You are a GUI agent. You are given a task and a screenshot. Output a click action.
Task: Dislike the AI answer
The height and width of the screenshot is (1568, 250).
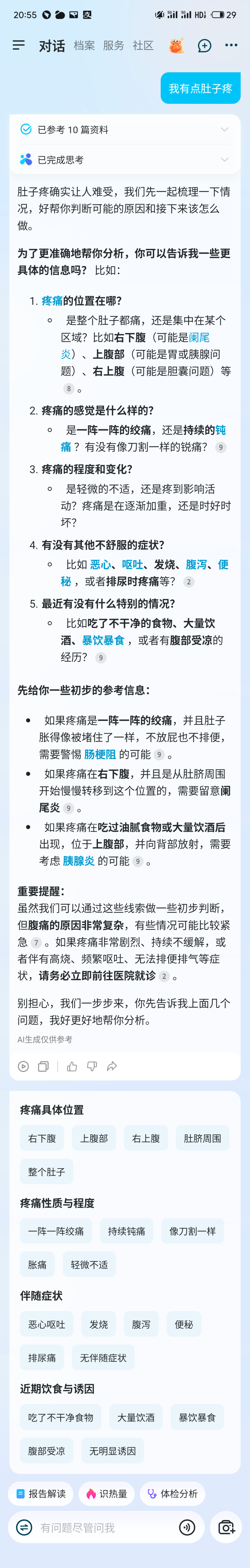pos(92,1066)
